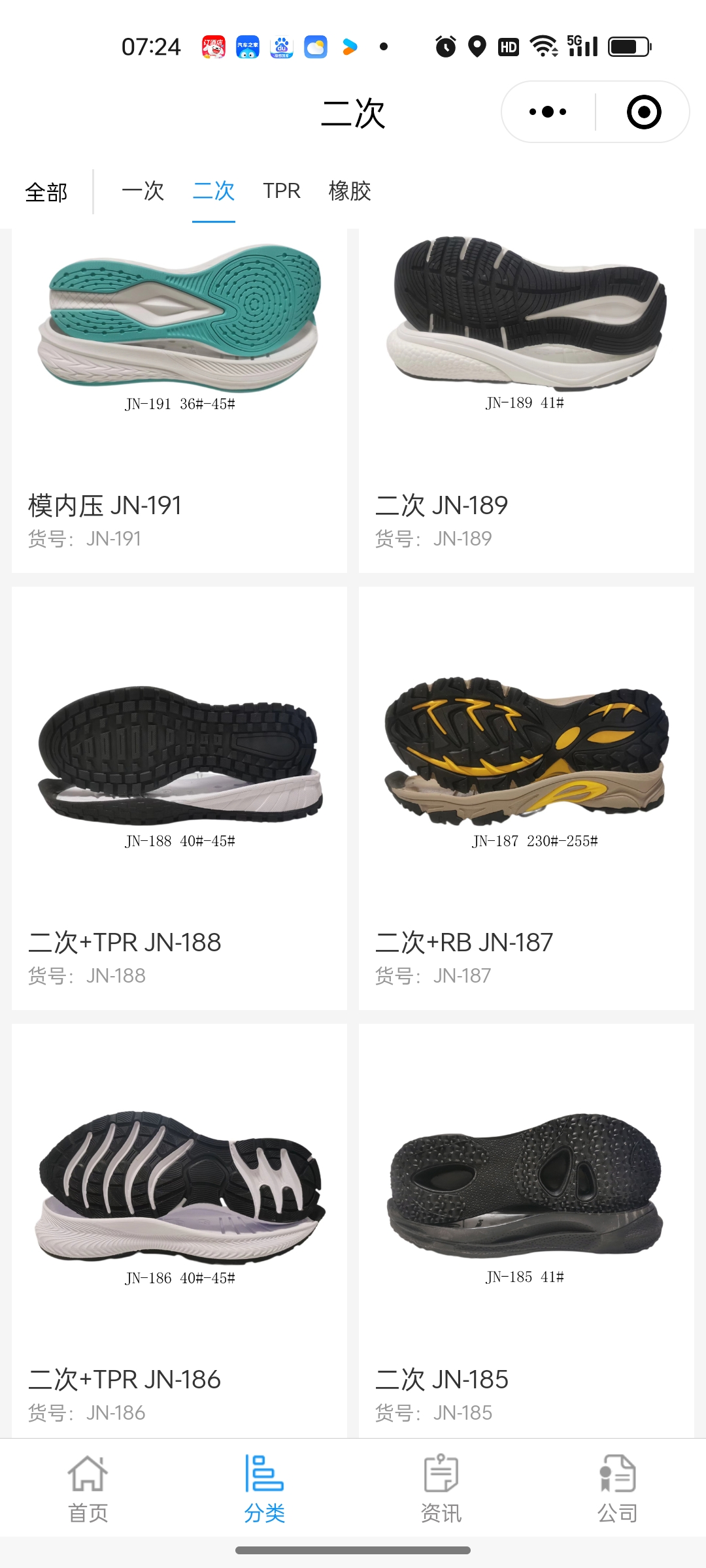
Task: Switch to the TPR category tab
Action: click(x=282, y=191)
